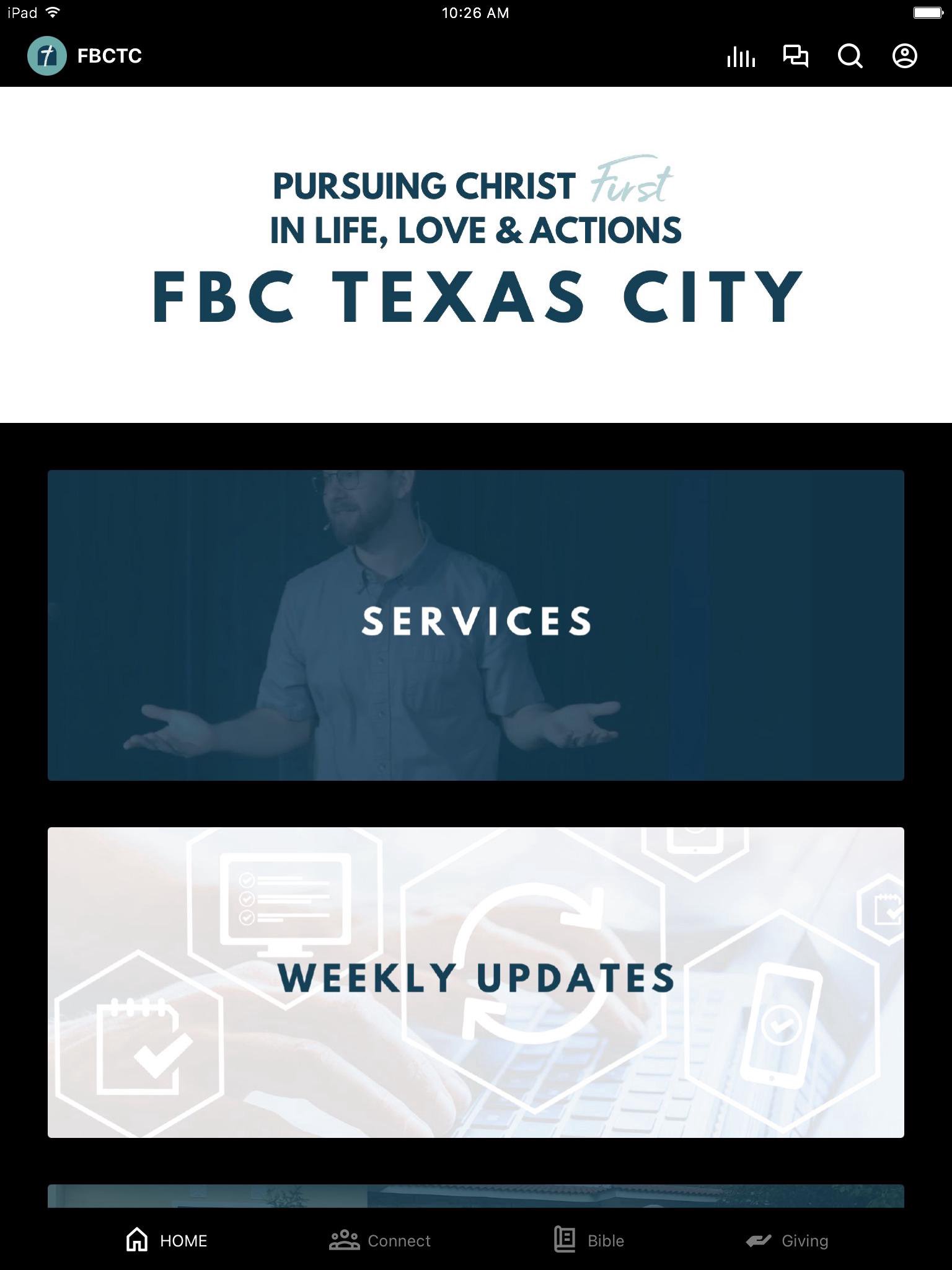952x1270 pixels.
Task: Switch to the Bible tab
Action: pyautogui.click(x=589, y=1240)
